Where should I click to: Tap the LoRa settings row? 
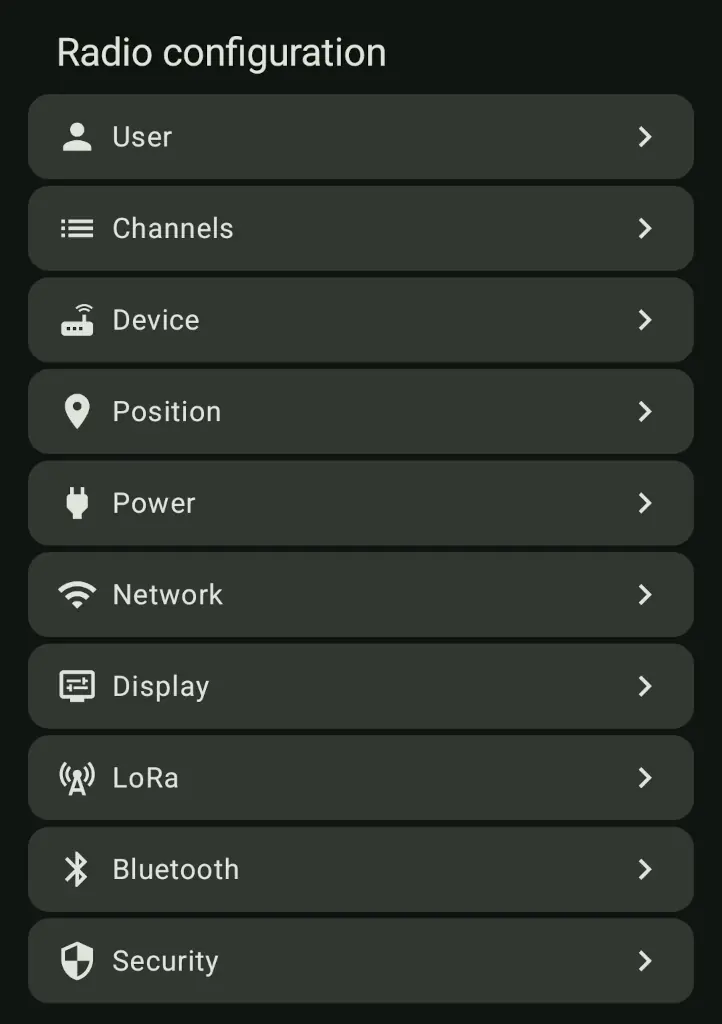[x=360, y=778]
